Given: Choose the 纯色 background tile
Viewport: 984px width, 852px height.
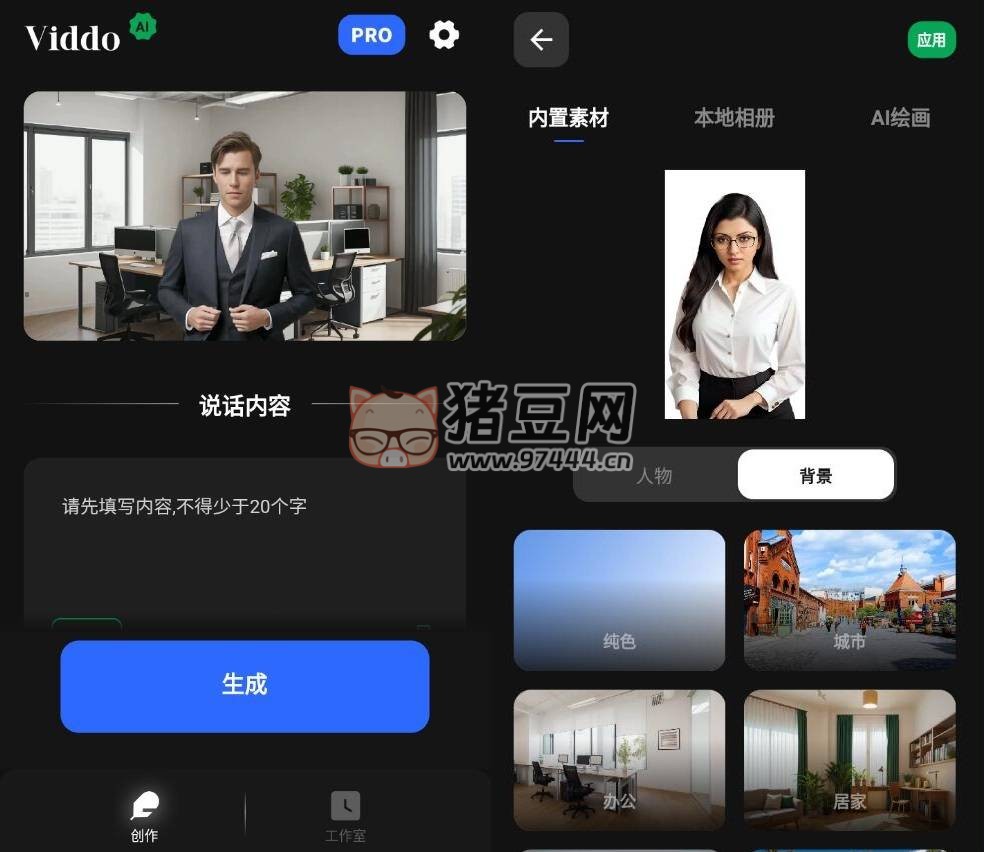Looking at the screenshot, I should point(619,600).
